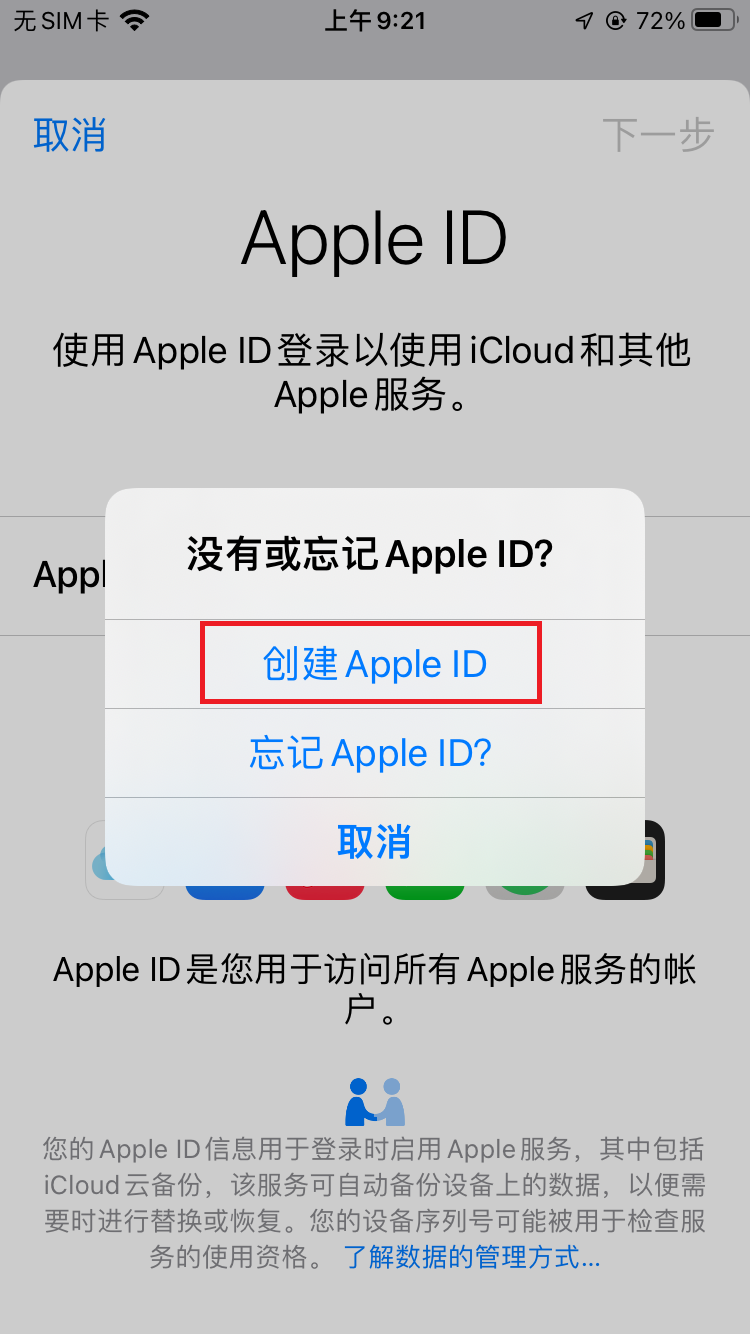Open the 了解数据的管理方式 link
This screenshot has height=1334, width=750.
(x=472, y=1257)
